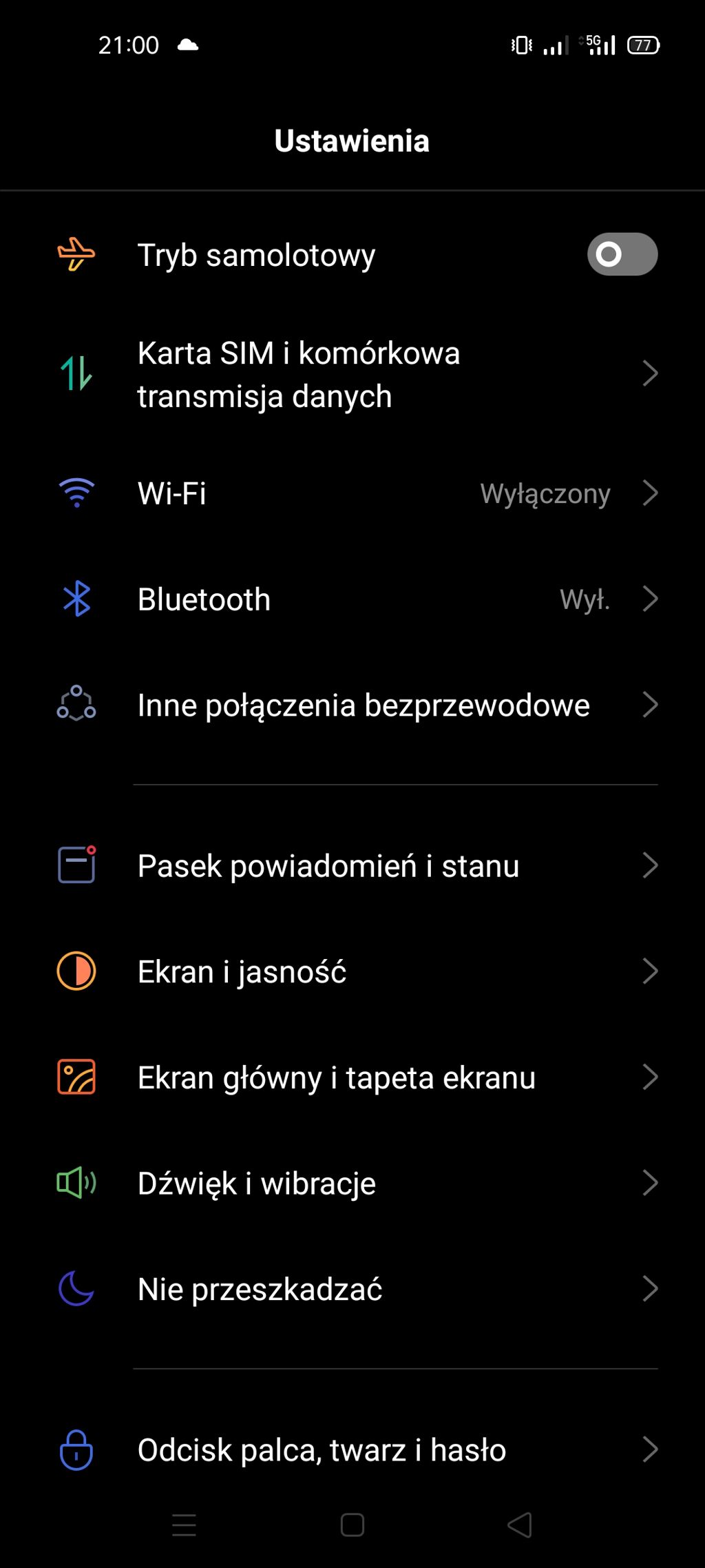Go to Ekran i jasność
Screen dimensions: 705x1568
click(x=352, y=971)
